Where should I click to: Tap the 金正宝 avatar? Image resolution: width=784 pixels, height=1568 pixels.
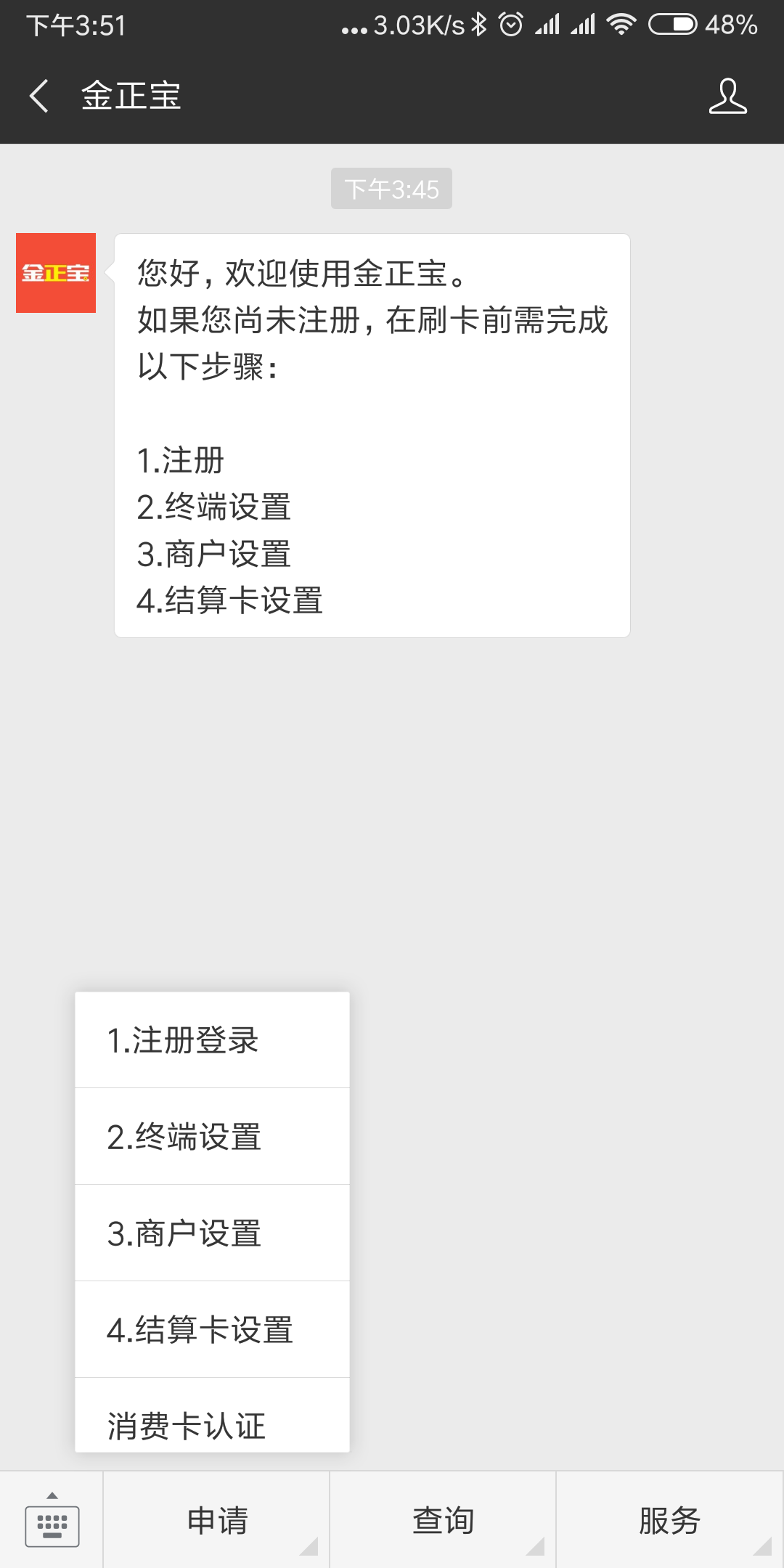click(56, 273)
